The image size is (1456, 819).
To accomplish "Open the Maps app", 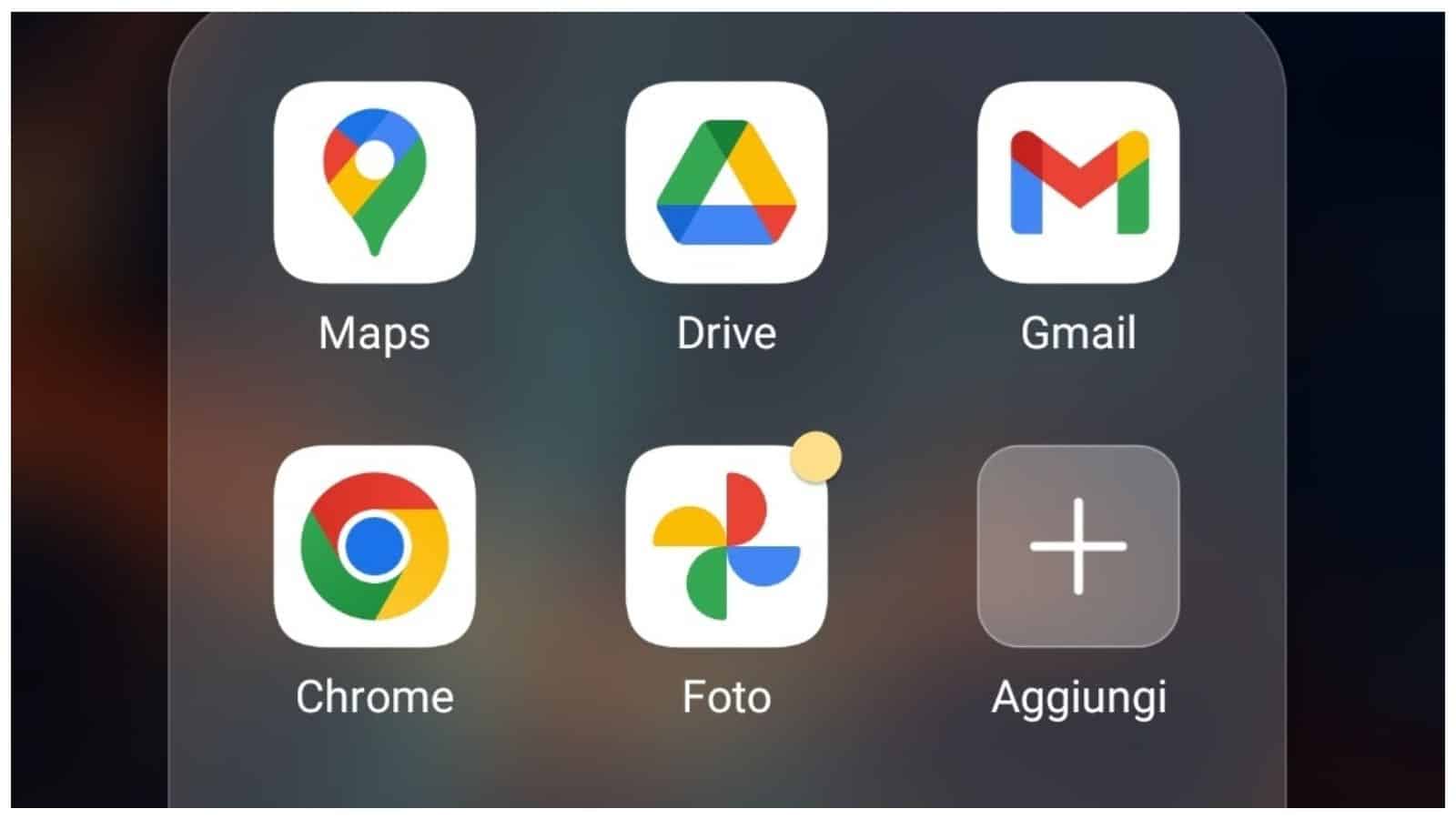I will point(374,182).
